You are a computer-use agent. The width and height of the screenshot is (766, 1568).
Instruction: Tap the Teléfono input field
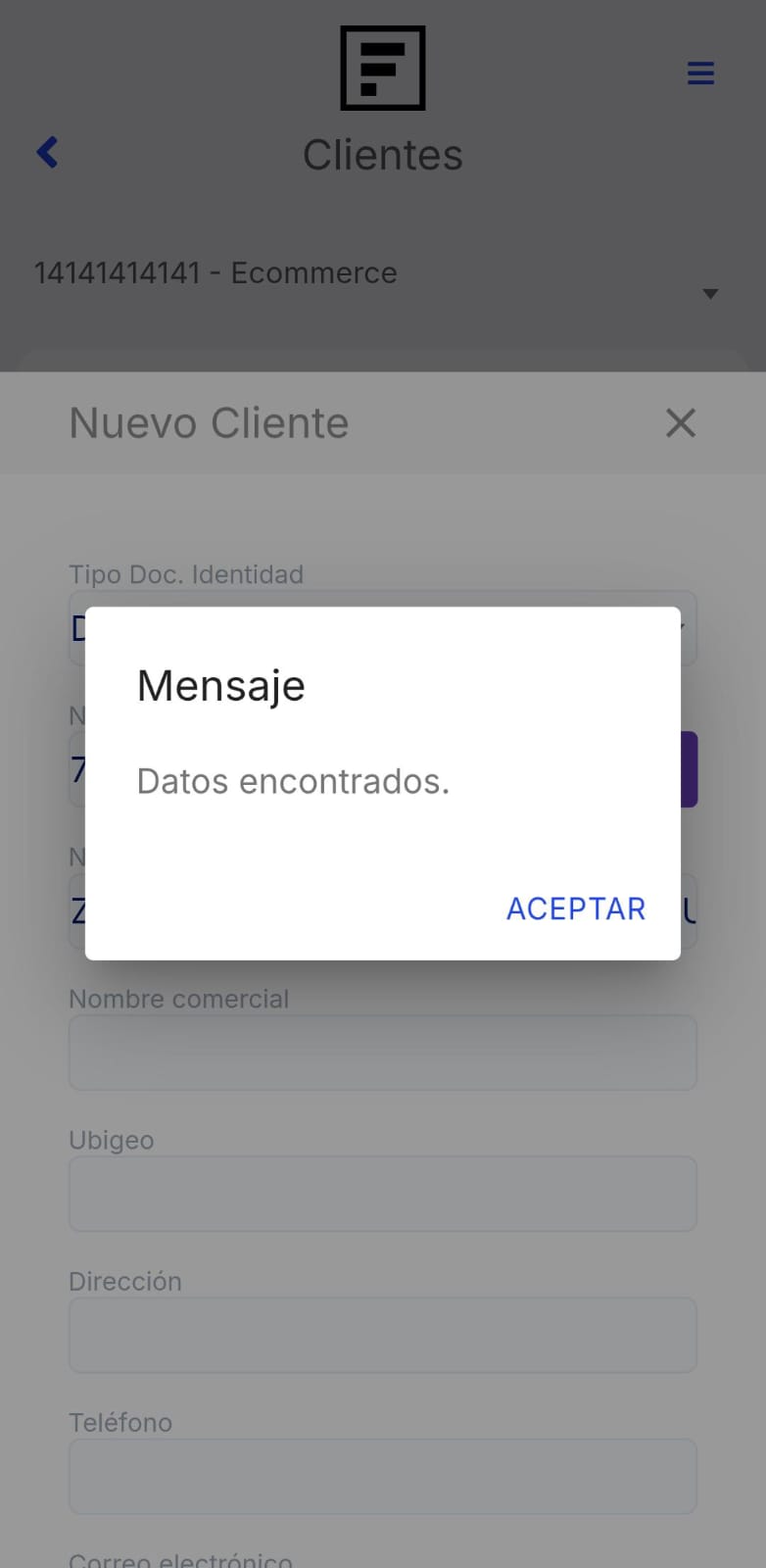[382, 1476]
